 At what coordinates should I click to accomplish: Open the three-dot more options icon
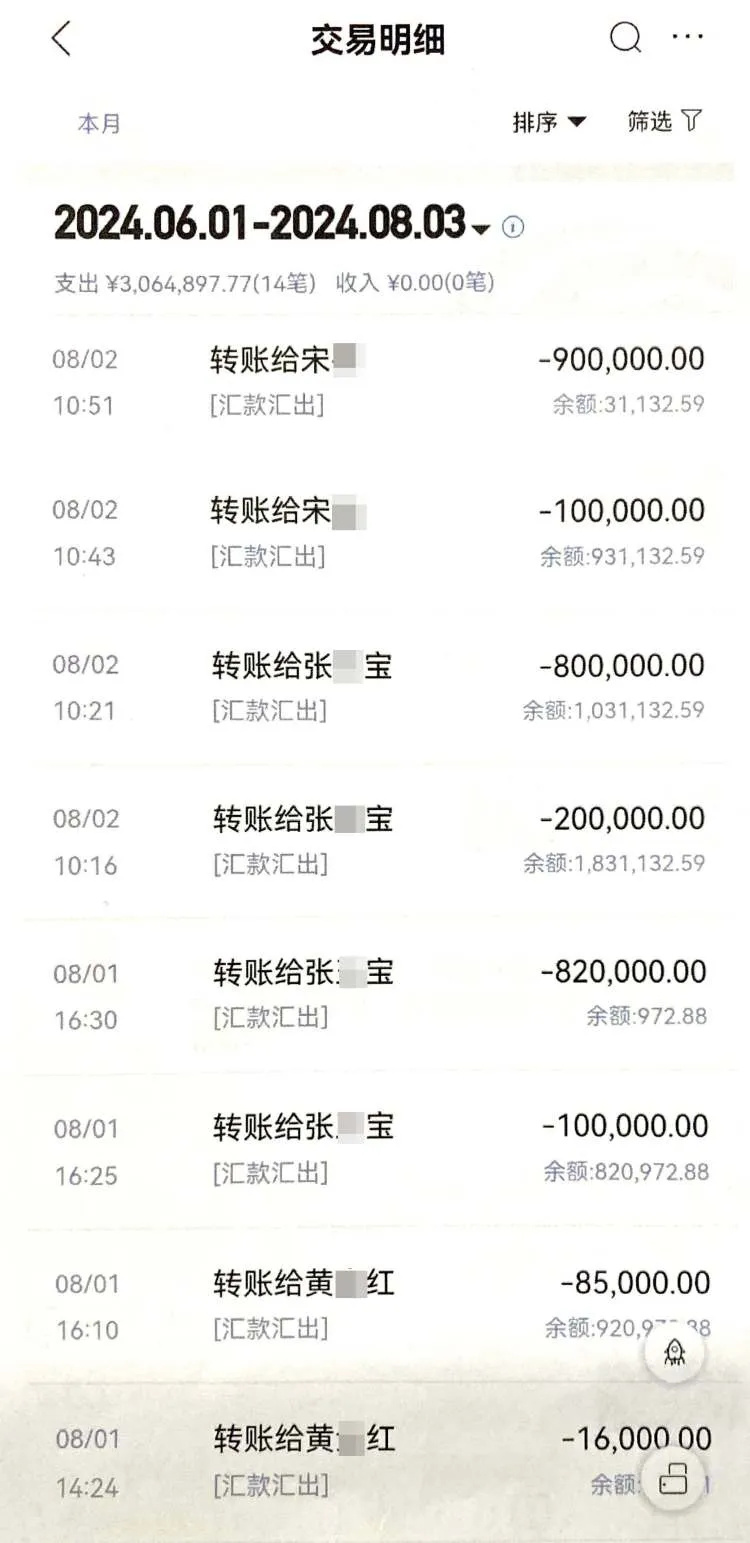click(x=688, y=38)
